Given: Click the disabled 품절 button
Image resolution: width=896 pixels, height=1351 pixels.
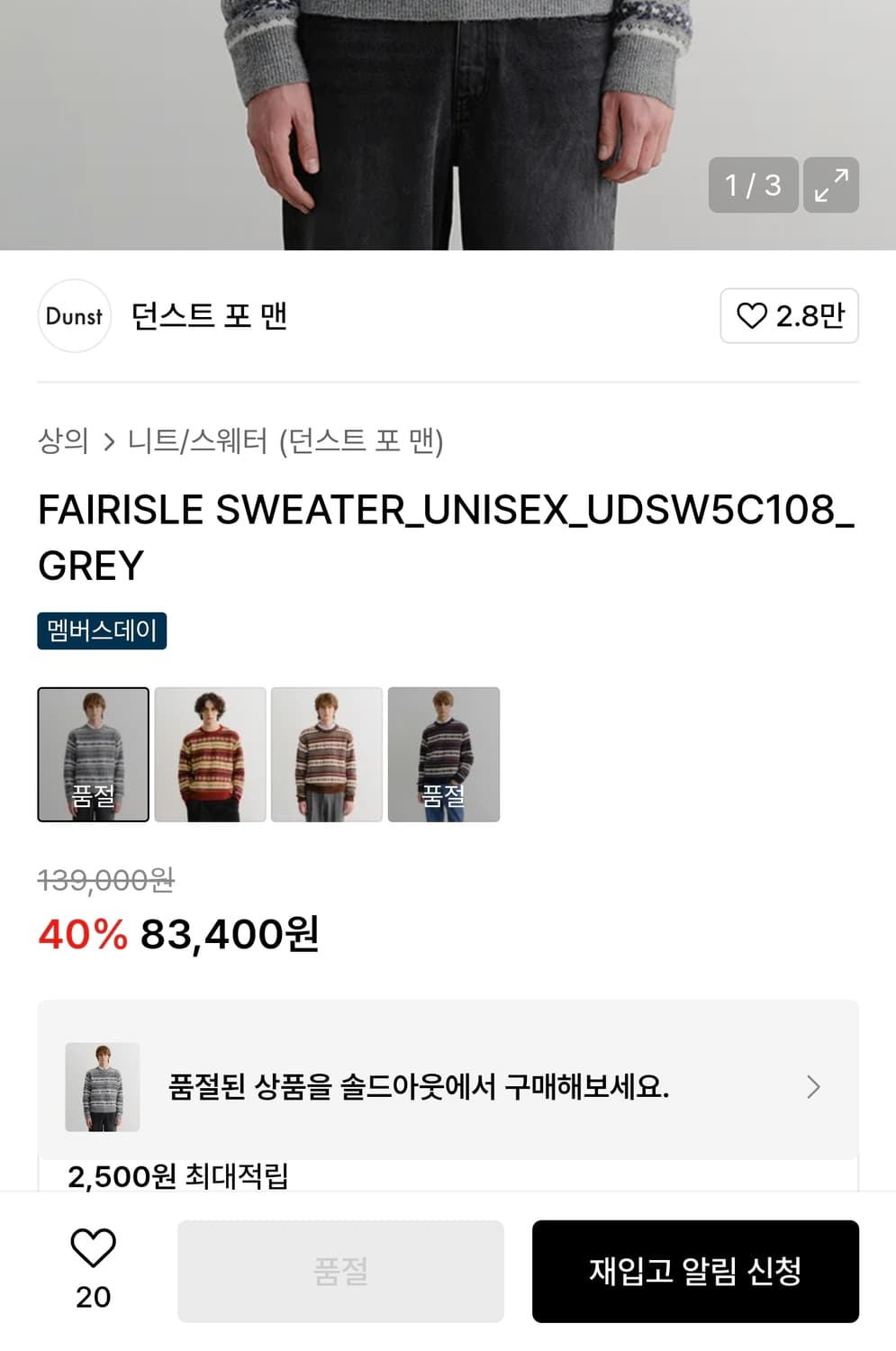Looking at the screenshot, I should tap(340, 1271).
